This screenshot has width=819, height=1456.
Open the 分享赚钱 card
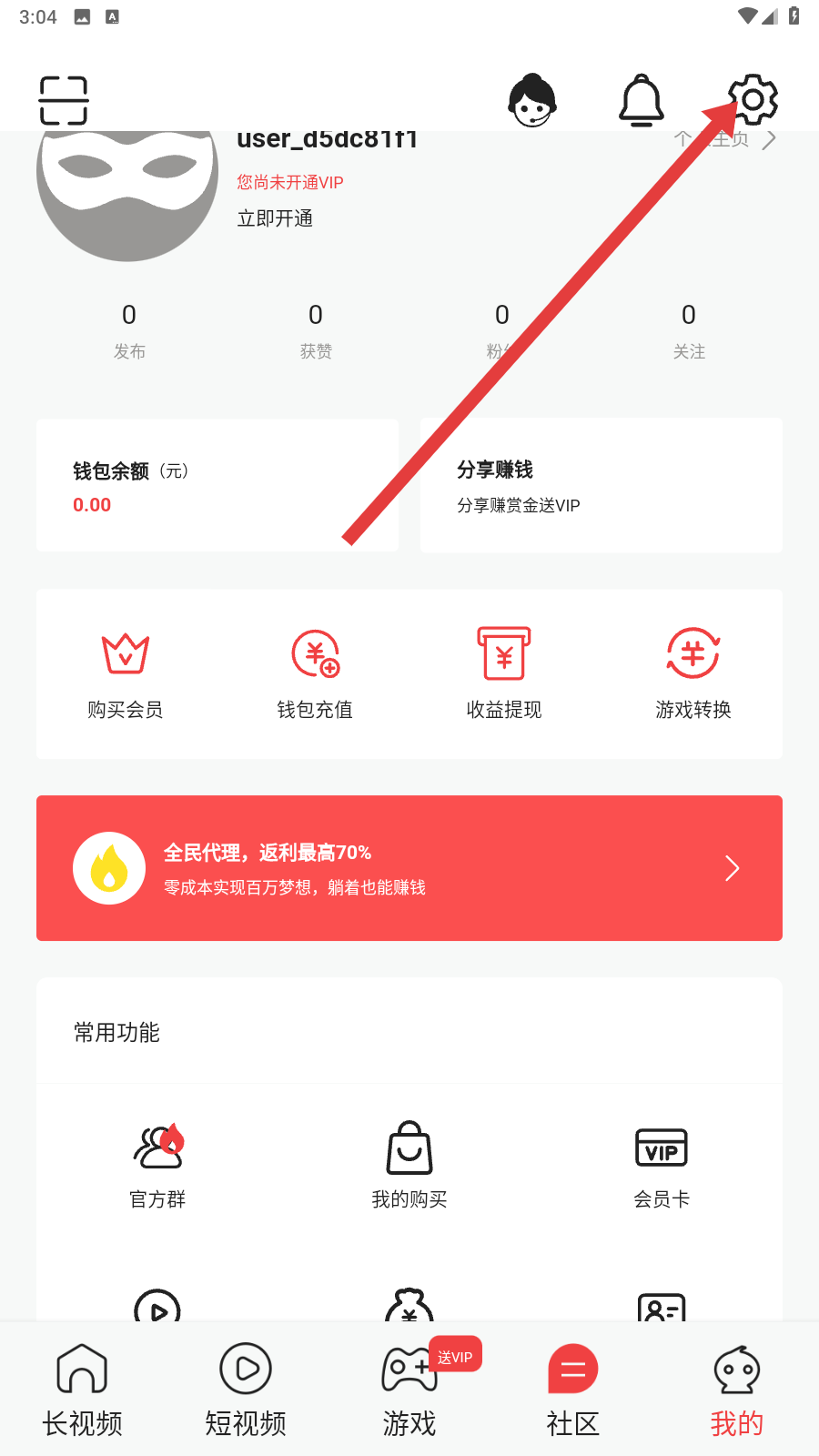point(601,485)
